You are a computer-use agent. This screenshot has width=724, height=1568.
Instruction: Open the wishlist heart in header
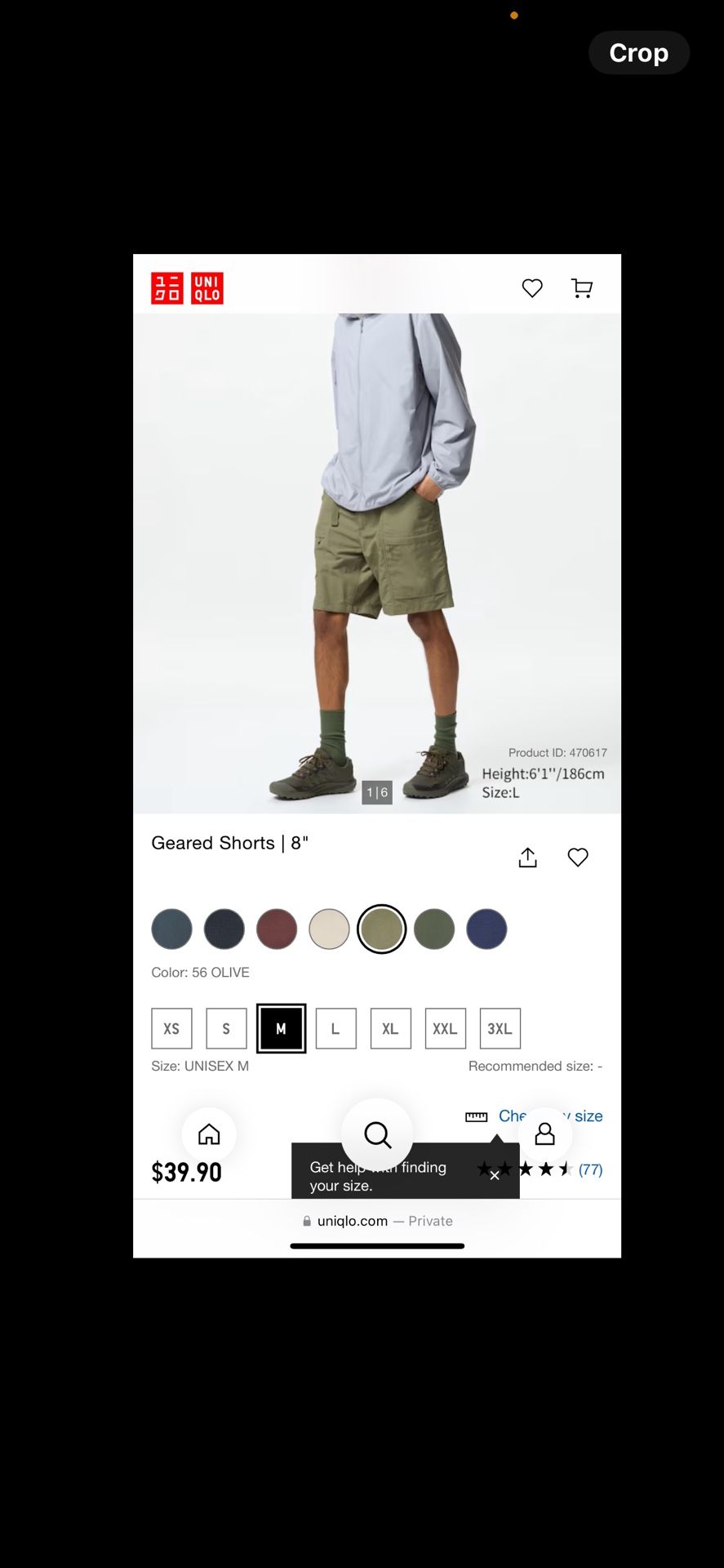(532, 287)
